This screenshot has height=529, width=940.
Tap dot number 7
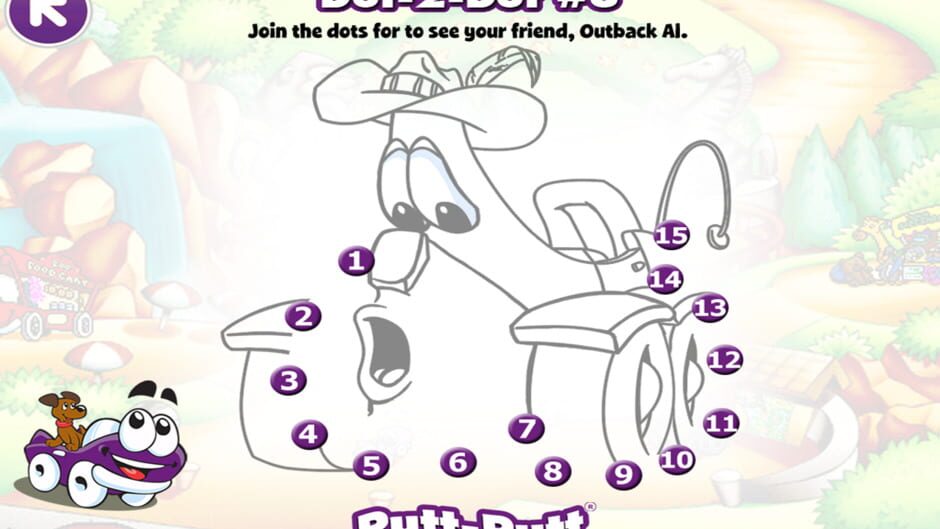tap(526, 430)
